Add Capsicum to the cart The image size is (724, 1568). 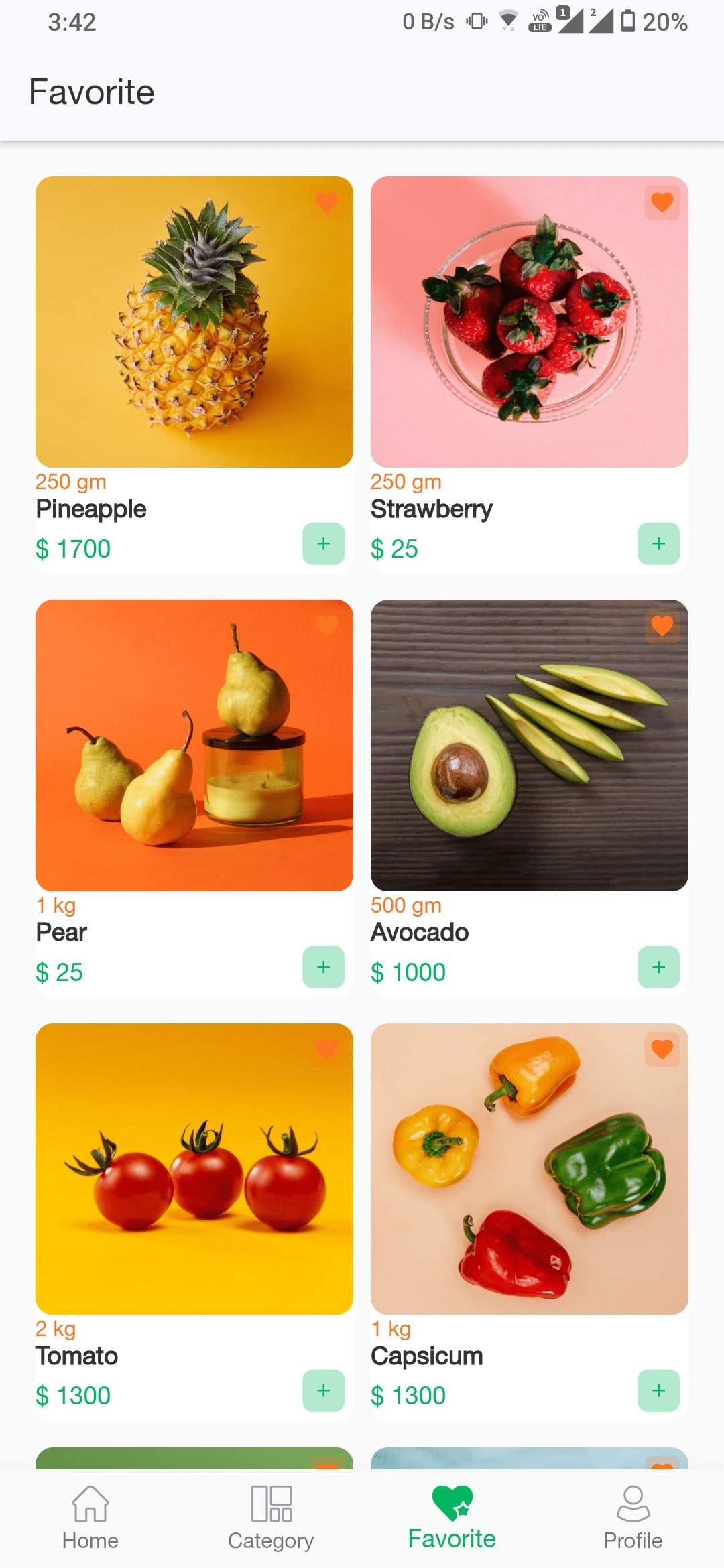click(x=658, y=1390)
